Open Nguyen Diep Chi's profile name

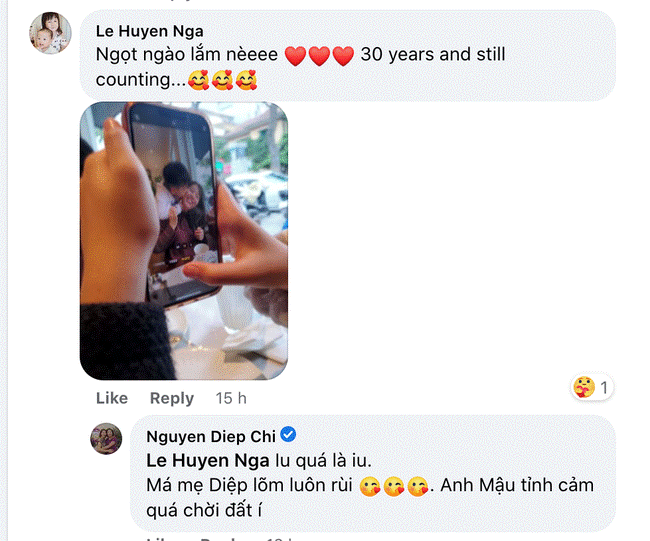(x=210, y=435)
